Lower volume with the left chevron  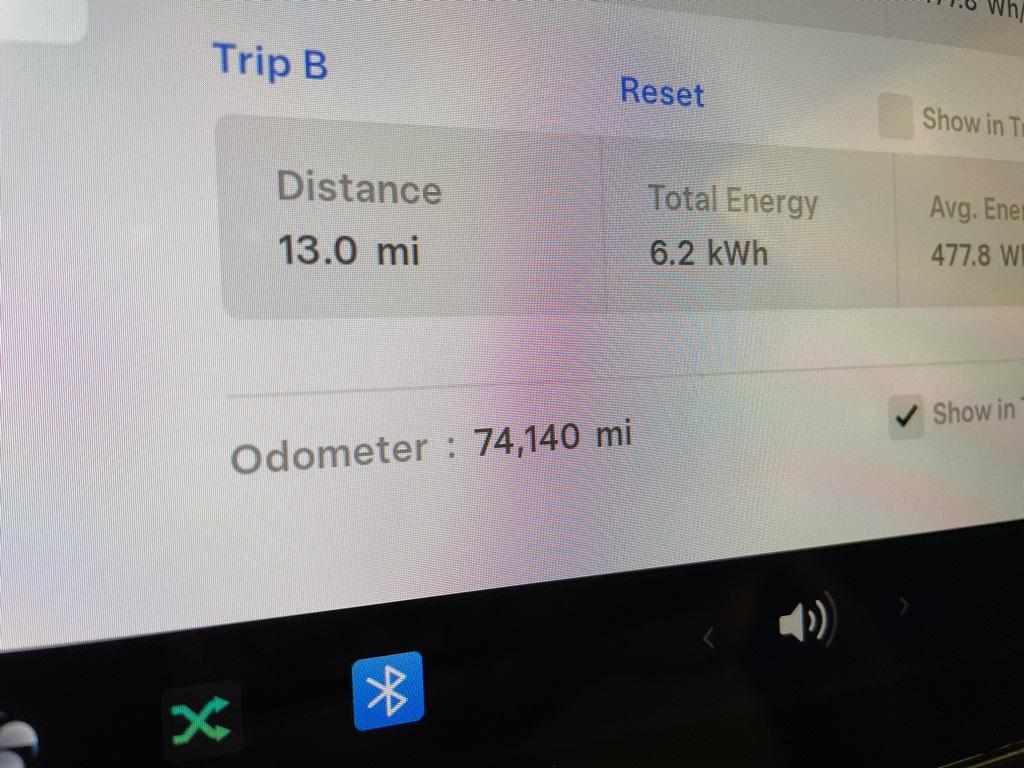pos(709,637)
